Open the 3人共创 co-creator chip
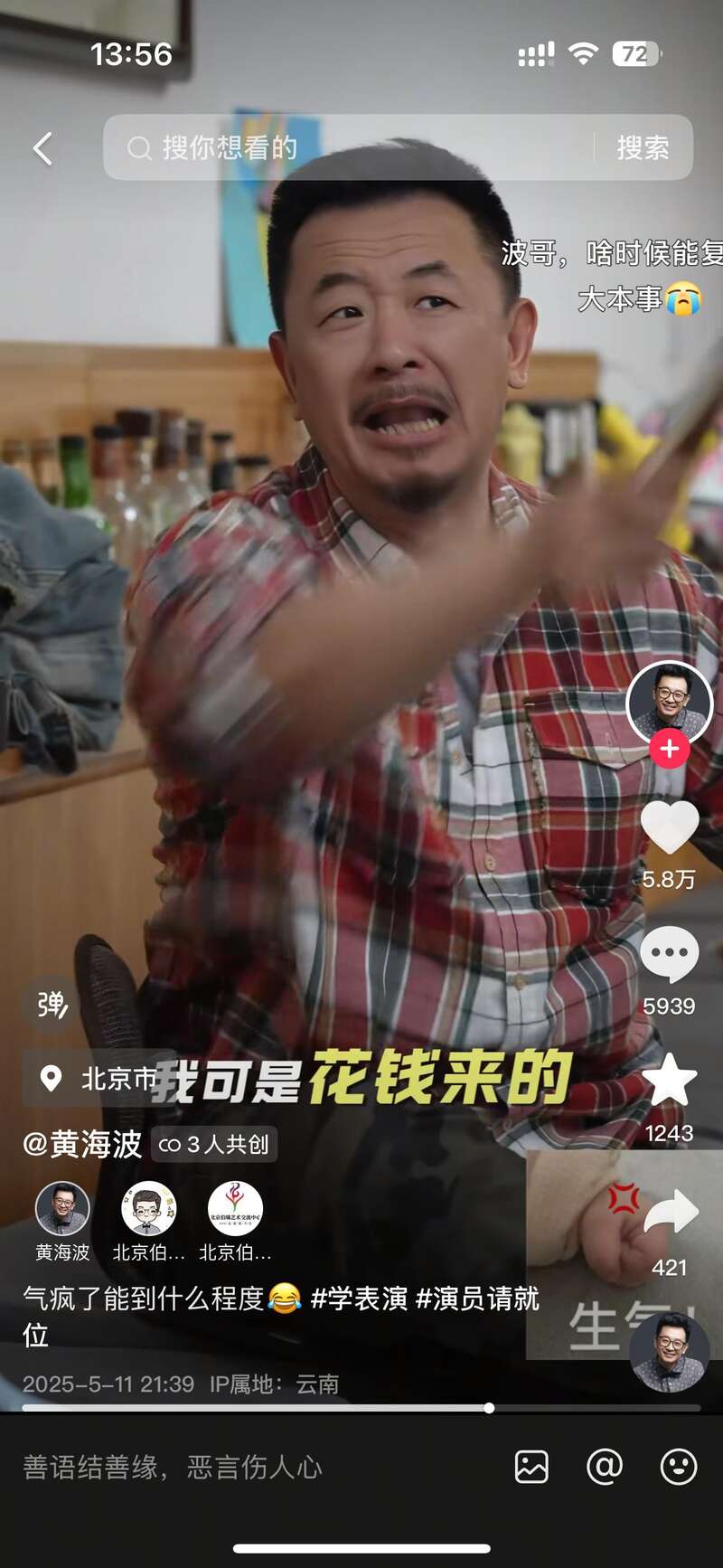This screenshot has width=723, height=1568. (x=214, y=1144)
